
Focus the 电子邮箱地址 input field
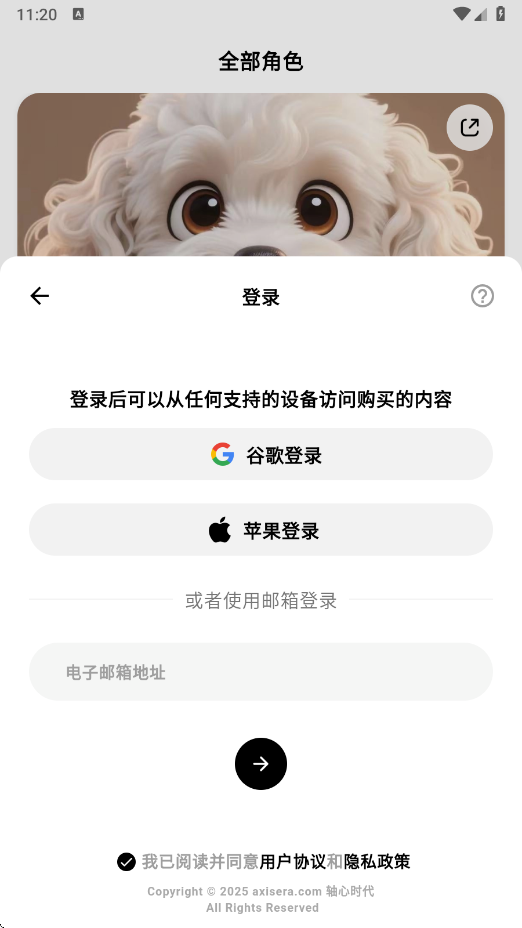tap(261, 672)
